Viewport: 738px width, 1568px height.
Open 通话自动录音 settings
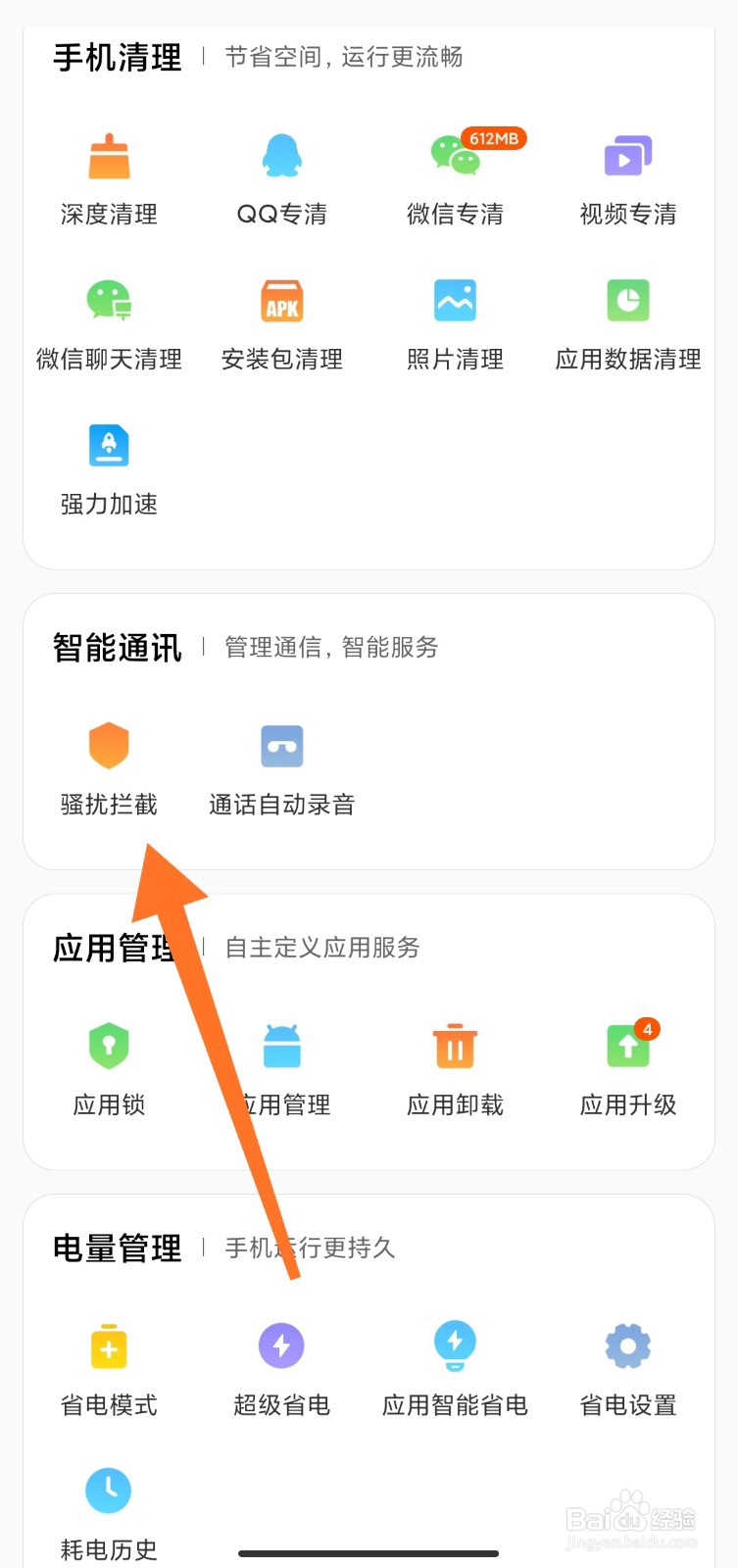(282, 770)
